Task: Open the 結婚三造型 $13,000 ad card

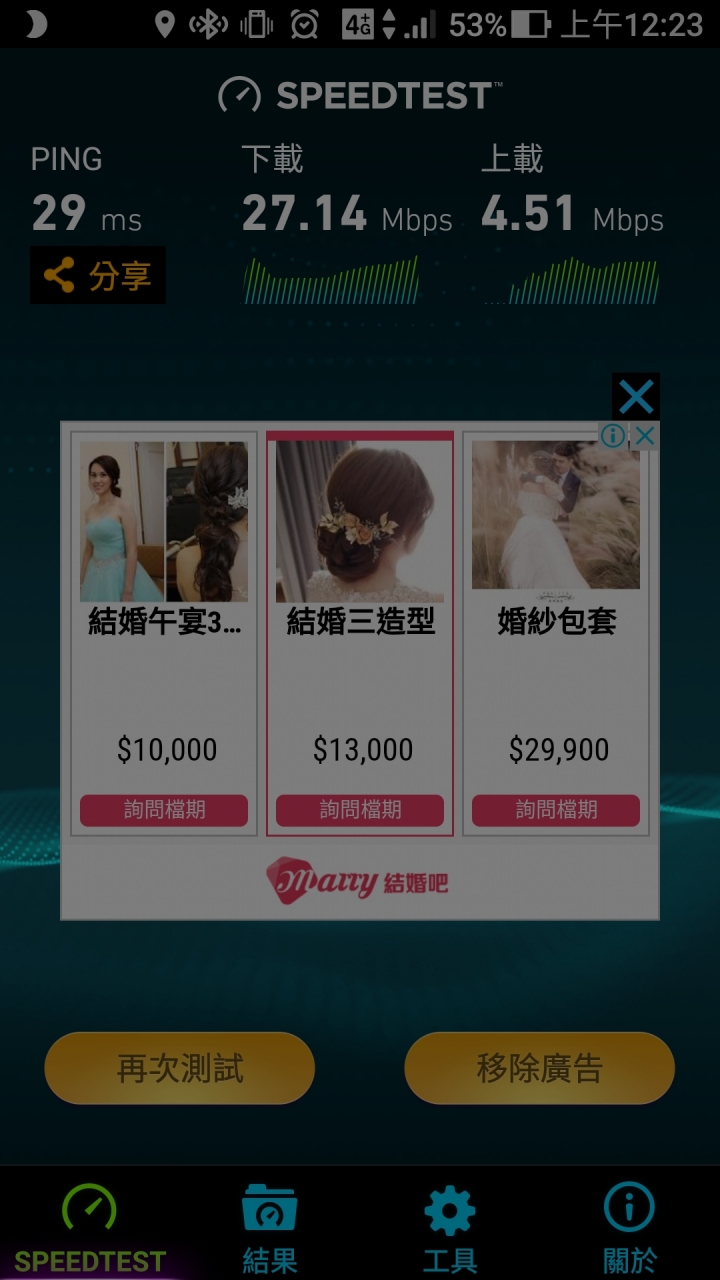Action: pyautogui.click(x=360, y=600)
